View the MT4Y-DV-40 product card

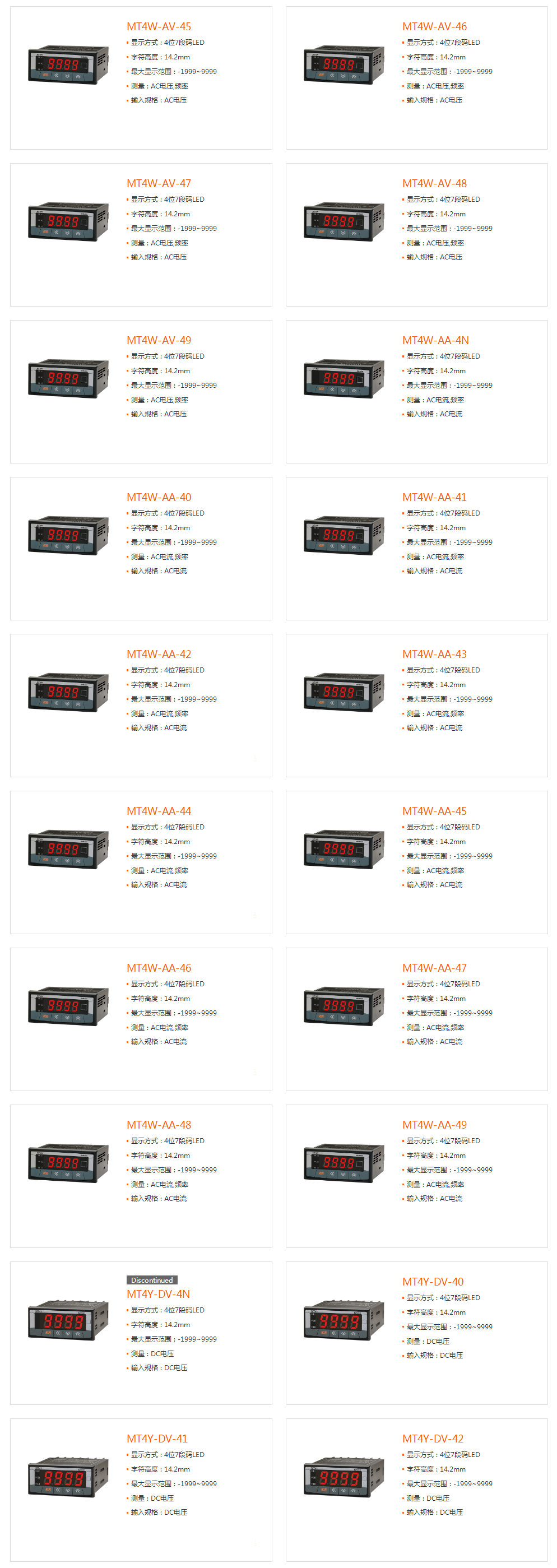[432, 1283]
